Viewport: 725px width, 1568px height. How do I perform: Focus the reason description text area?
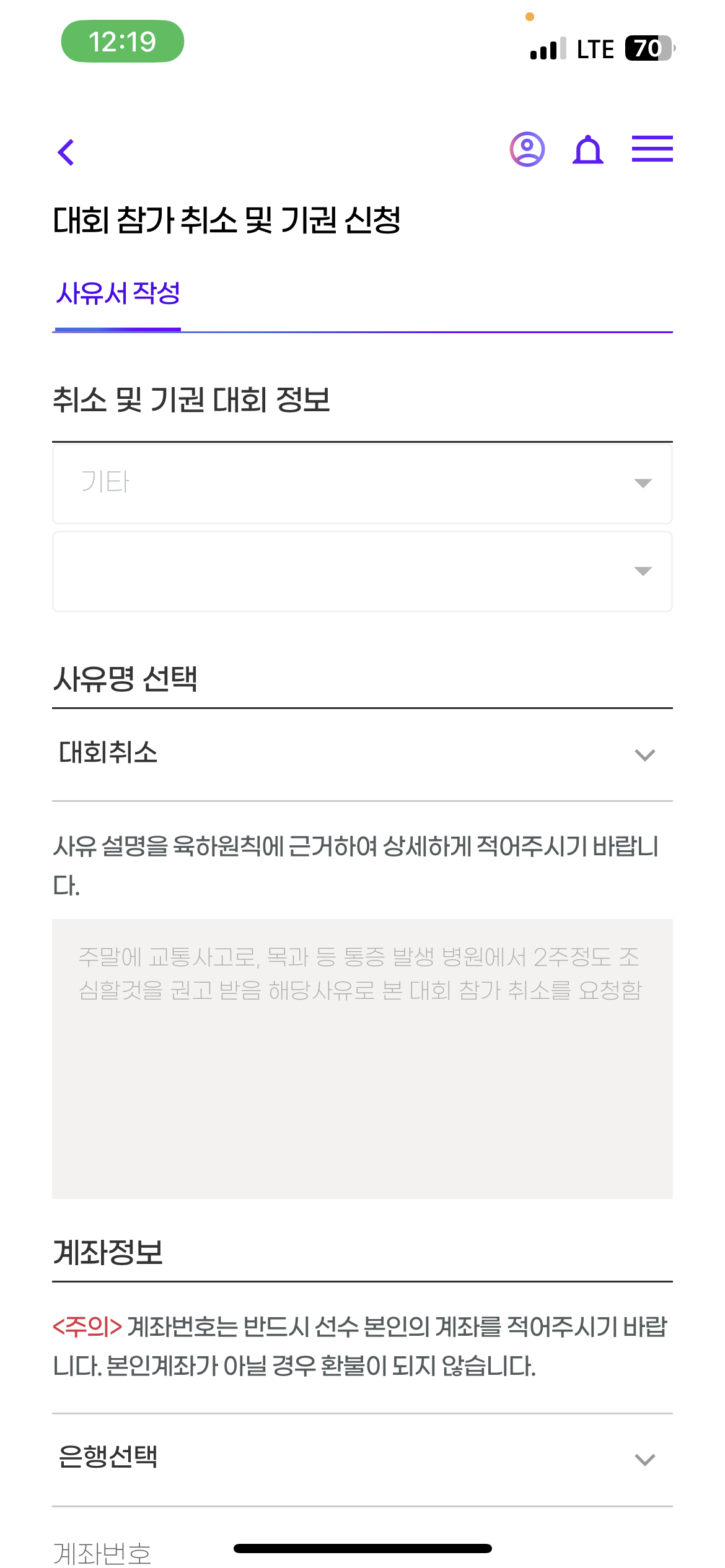tap(362, 1059)
